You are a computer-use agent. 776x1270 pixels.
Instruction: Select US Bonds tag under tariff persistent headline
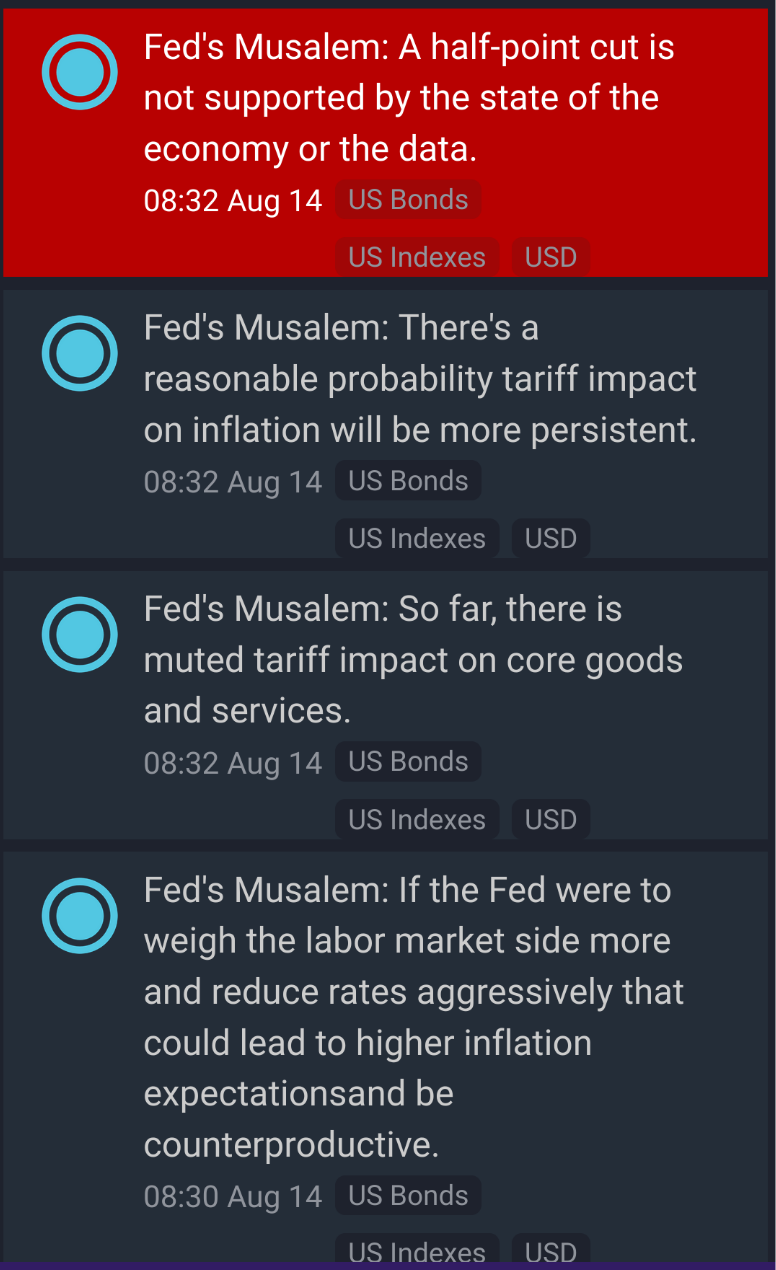pyautogui.click(x=408, y=481)
